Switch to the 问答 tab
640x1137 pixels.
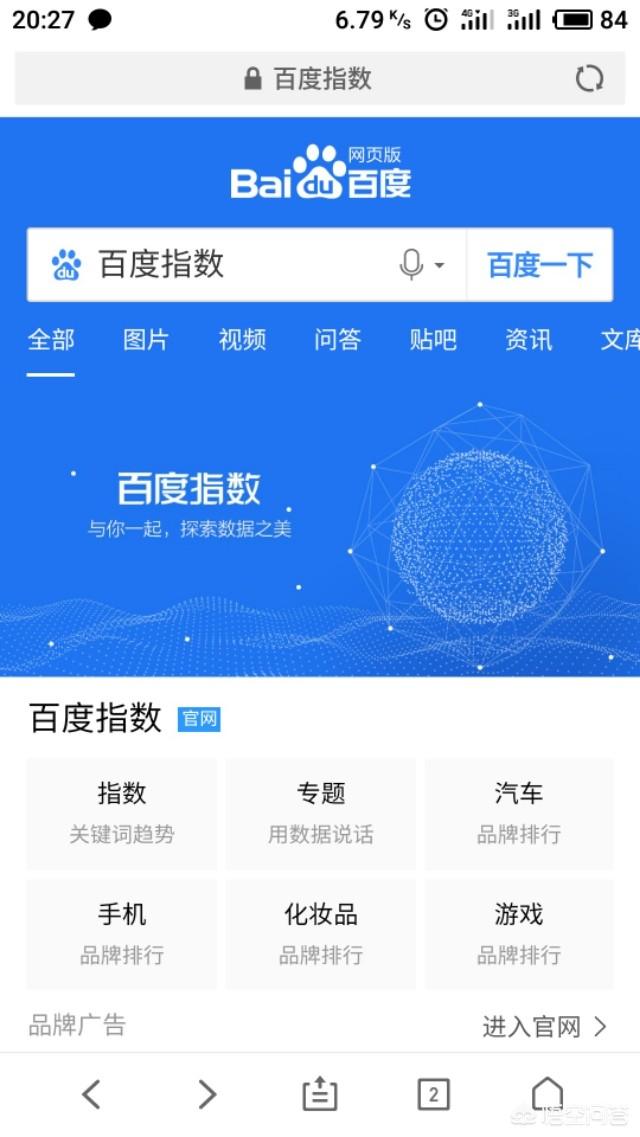click(337, 340)
